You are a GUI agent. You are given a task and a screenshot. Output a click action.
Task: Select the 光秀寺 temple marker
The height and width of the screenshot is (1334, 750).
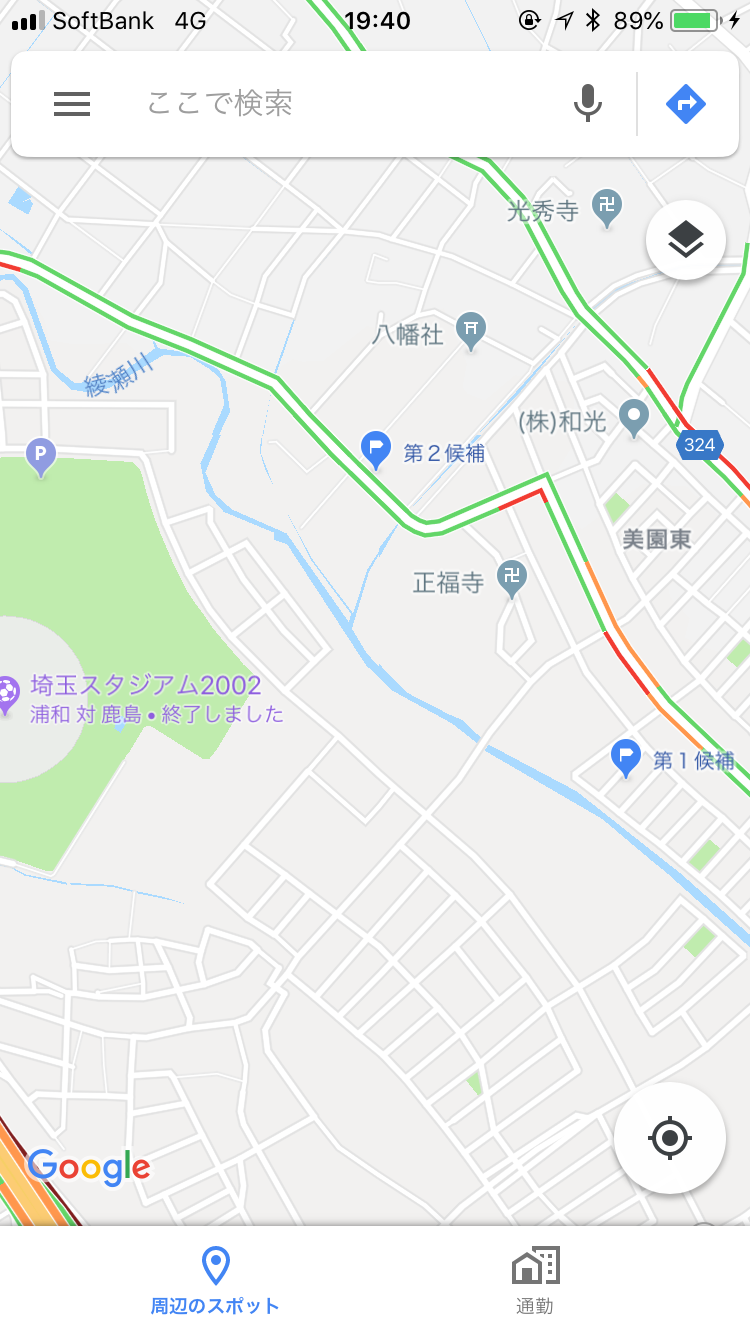click(606, 207)
